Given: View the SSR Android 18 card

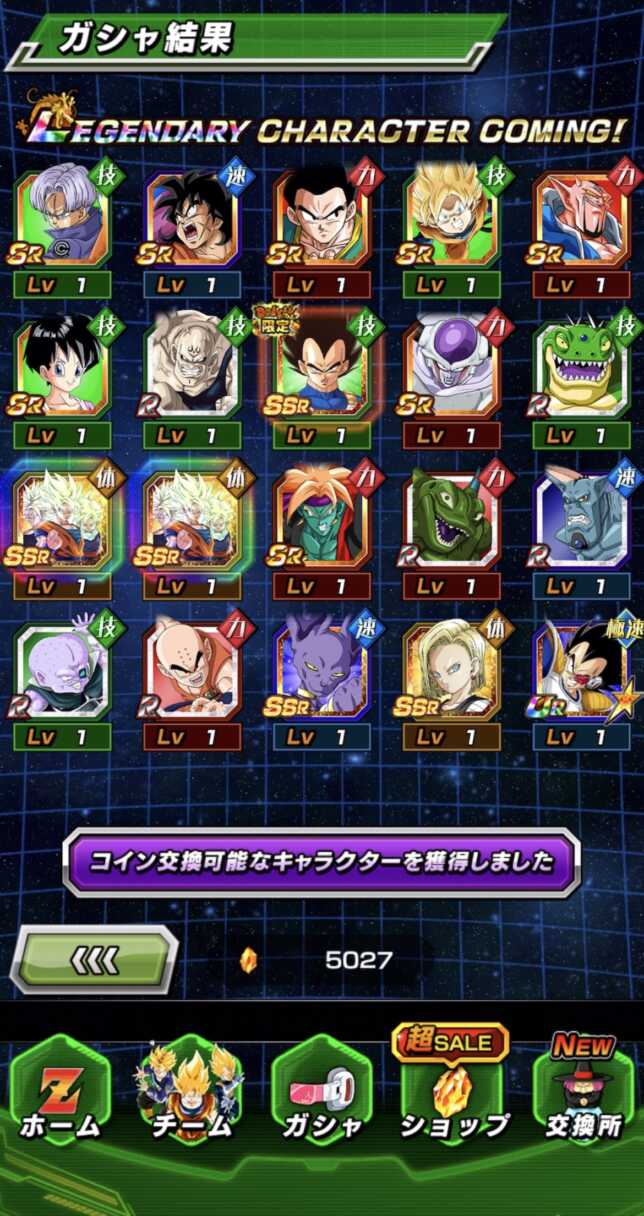Looking at the screenshot, I should click(452, 672).
